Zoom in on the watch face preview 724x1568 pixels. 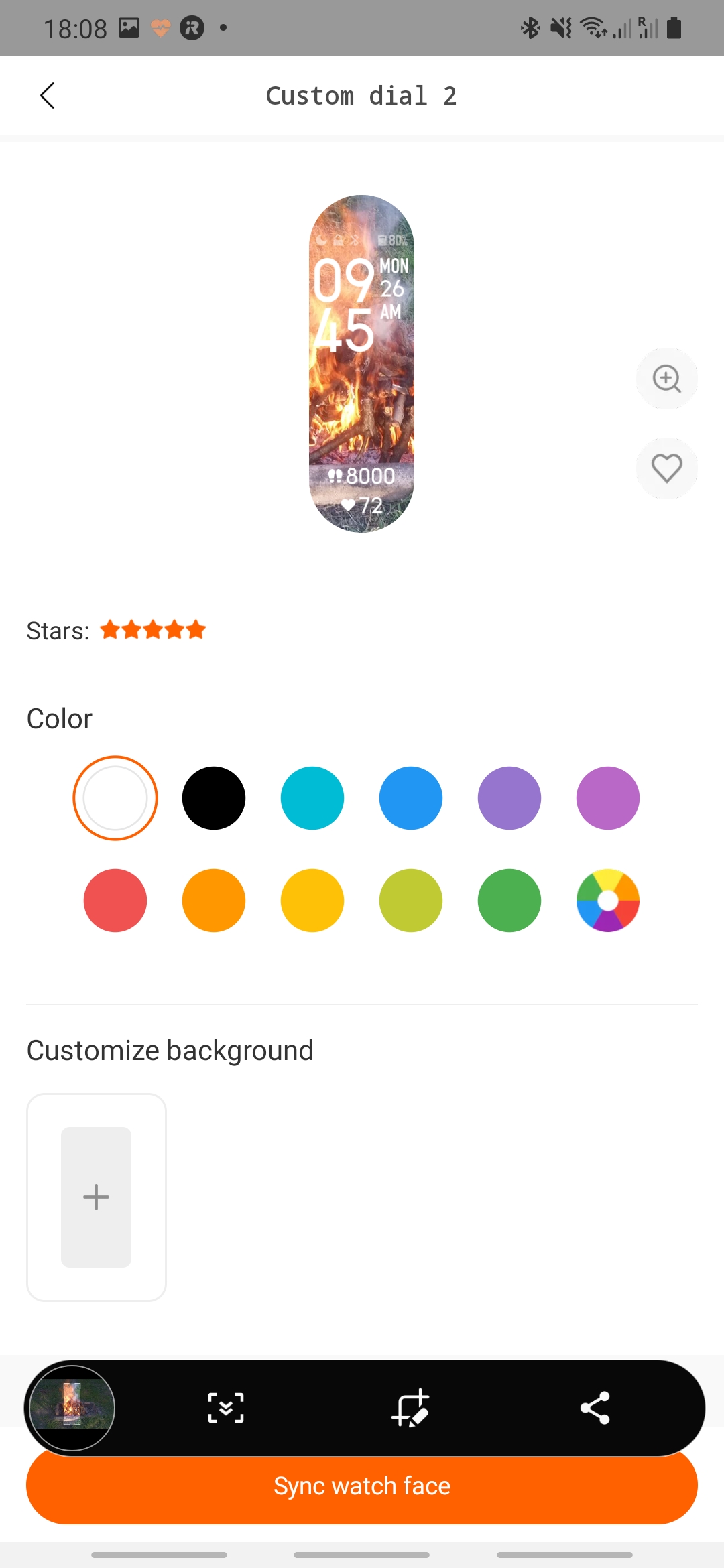pyautogui.click(x=666, y=379)
